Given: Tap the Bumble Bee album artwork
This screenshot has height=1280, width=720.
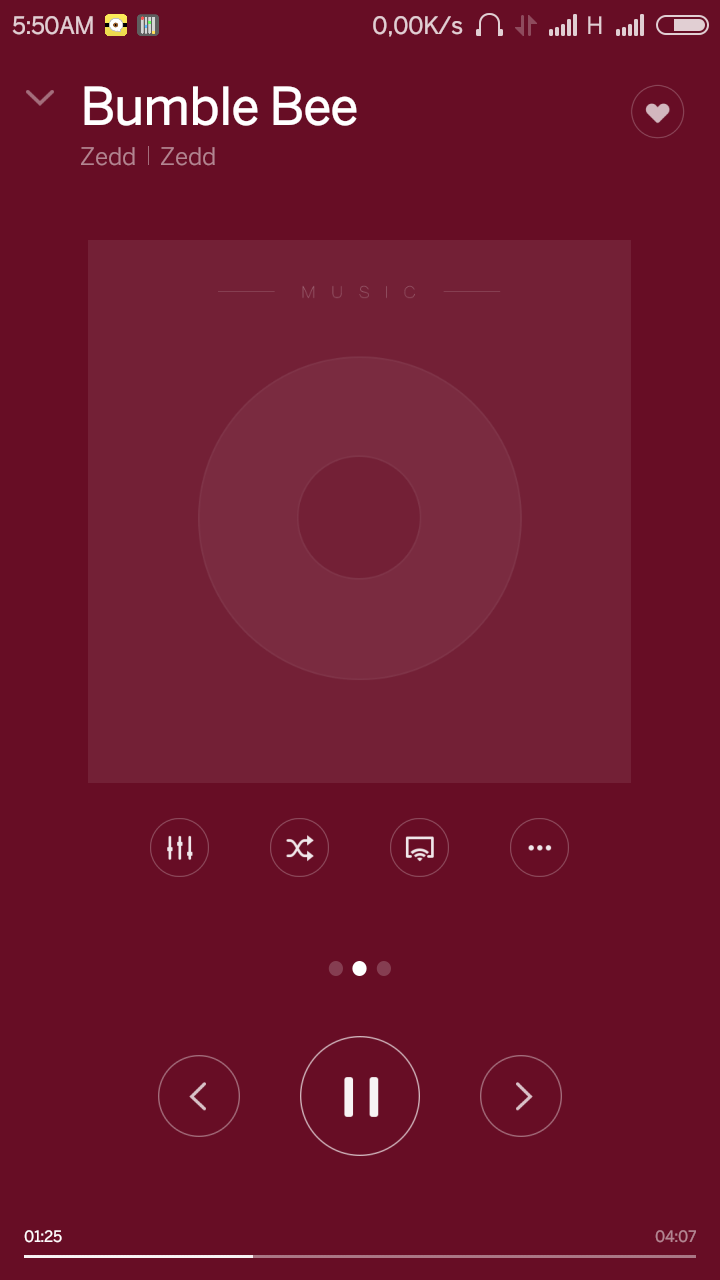Looking at the screenshot, I should [x=359, y=511].
